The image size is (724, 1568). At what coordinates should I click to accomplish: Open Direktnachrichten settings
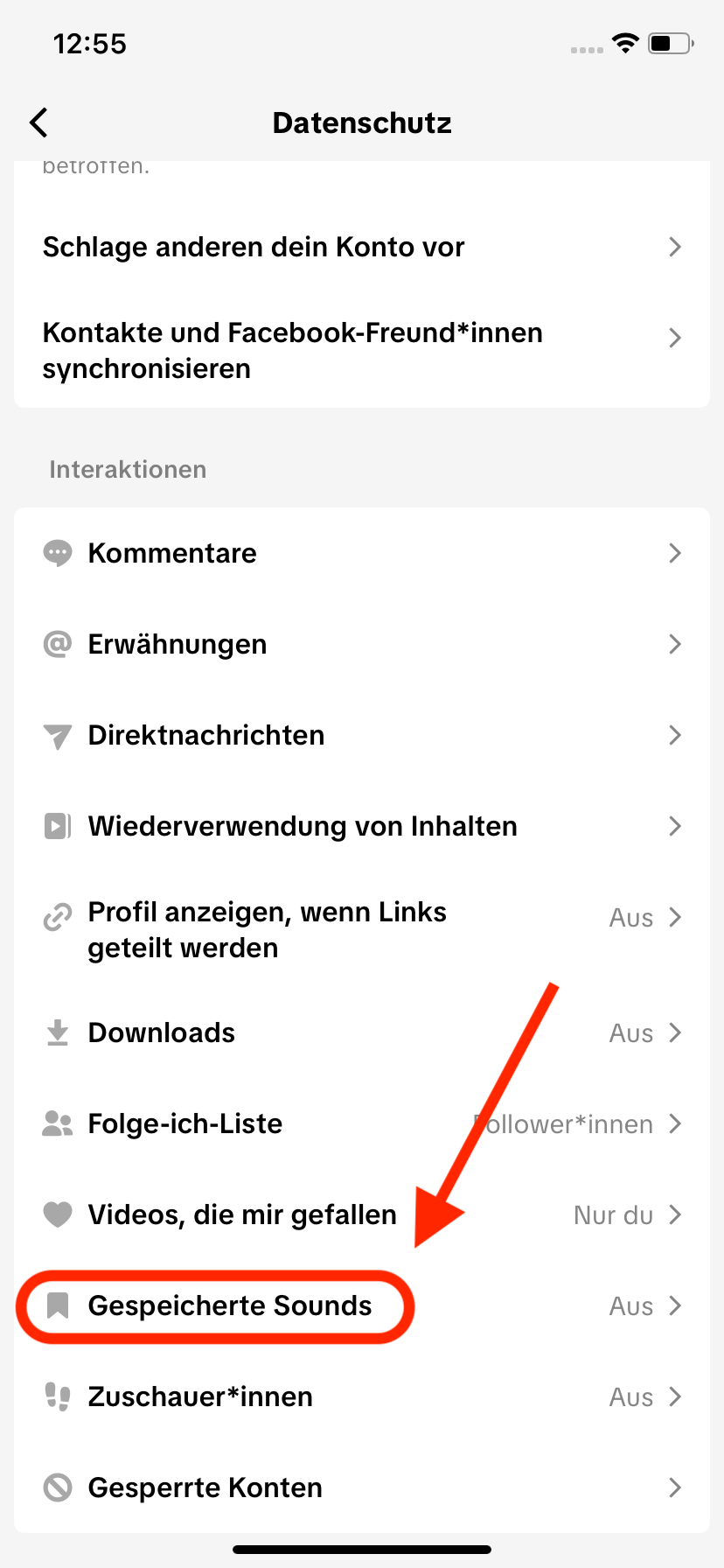point(362,735)
